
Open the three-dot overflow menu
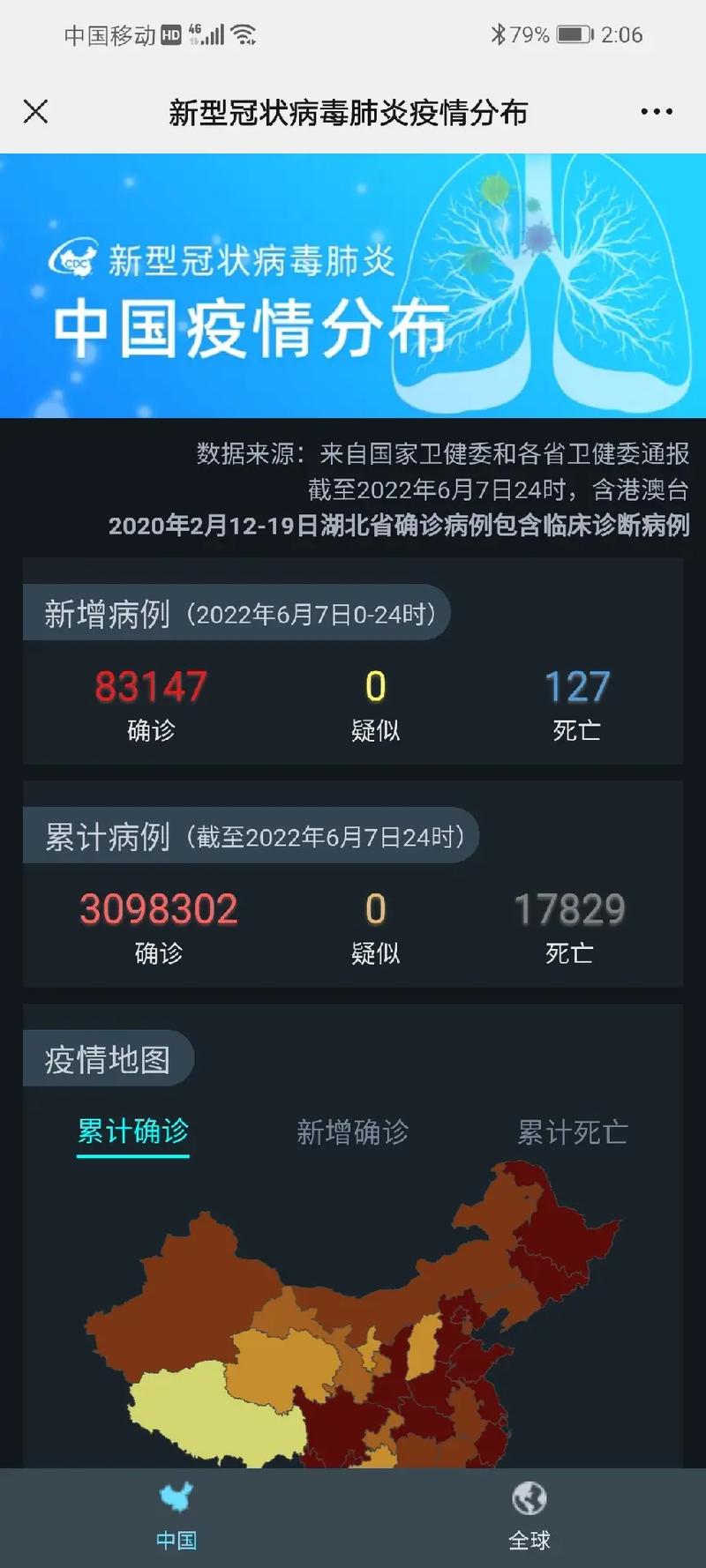point(657,112)
